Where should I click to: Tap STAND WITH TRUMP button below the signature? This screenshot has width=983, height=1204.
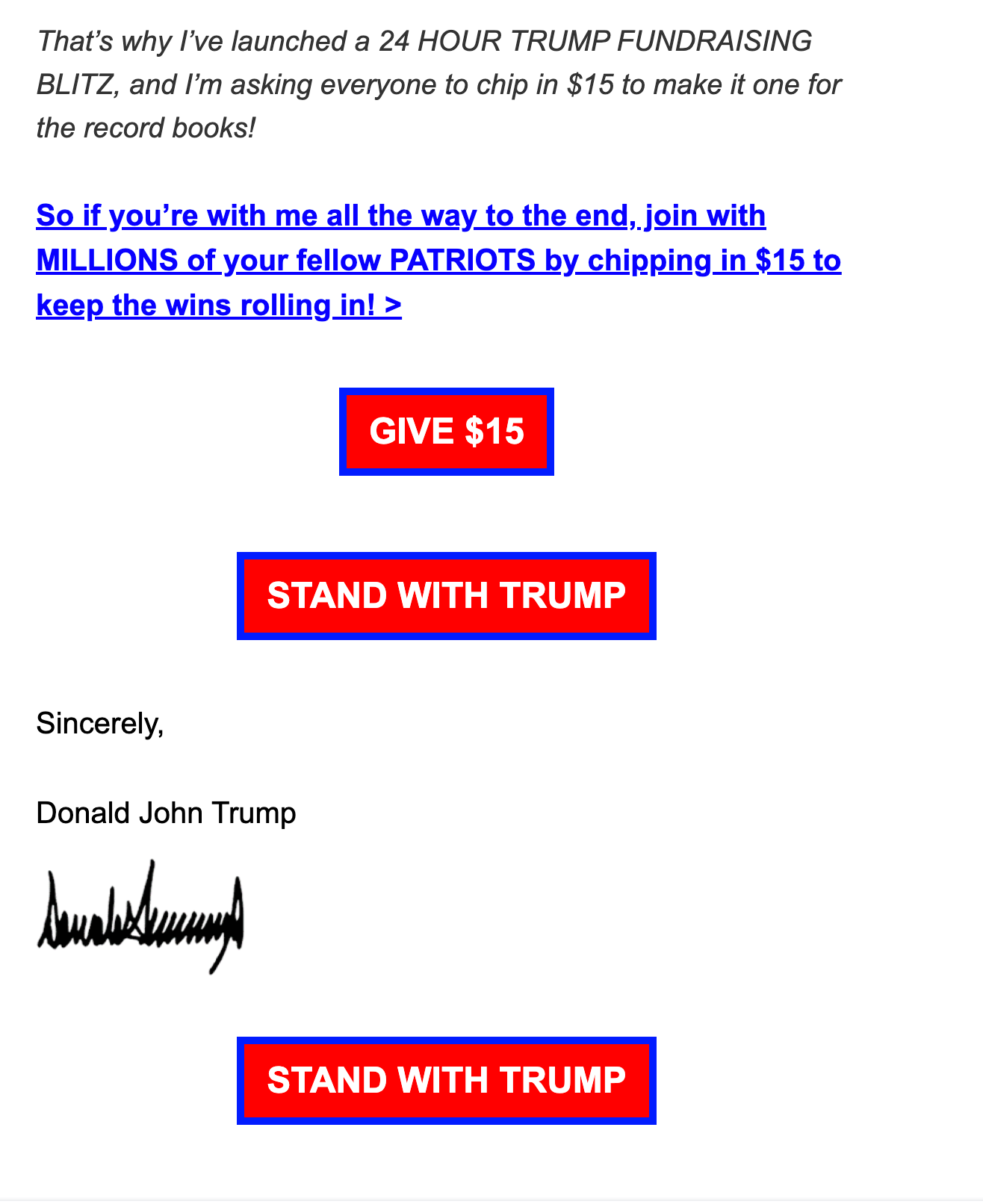coord(447,1081)
